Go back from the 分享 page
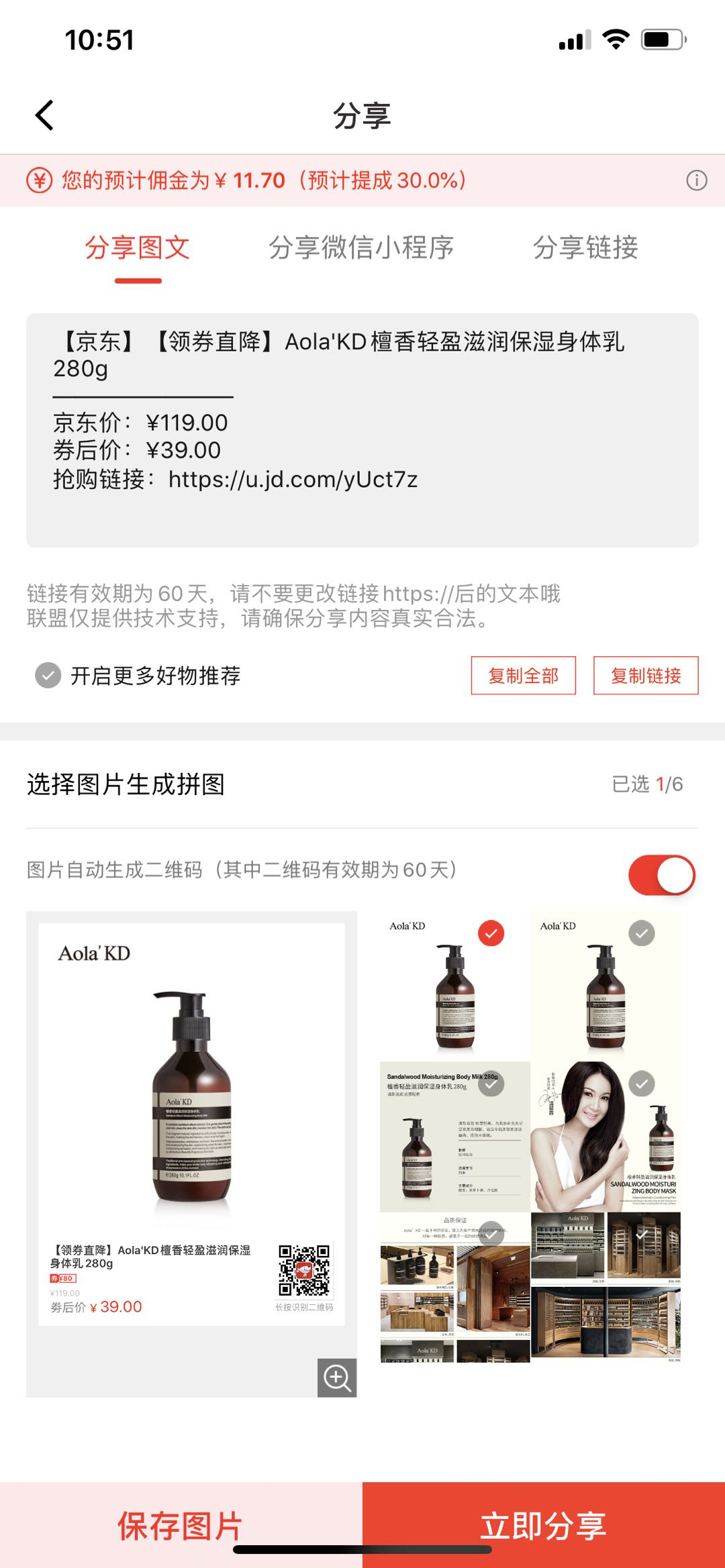The width and height of the screenshot is (725, 1568). pyautogui.click(x=44, y=115)
